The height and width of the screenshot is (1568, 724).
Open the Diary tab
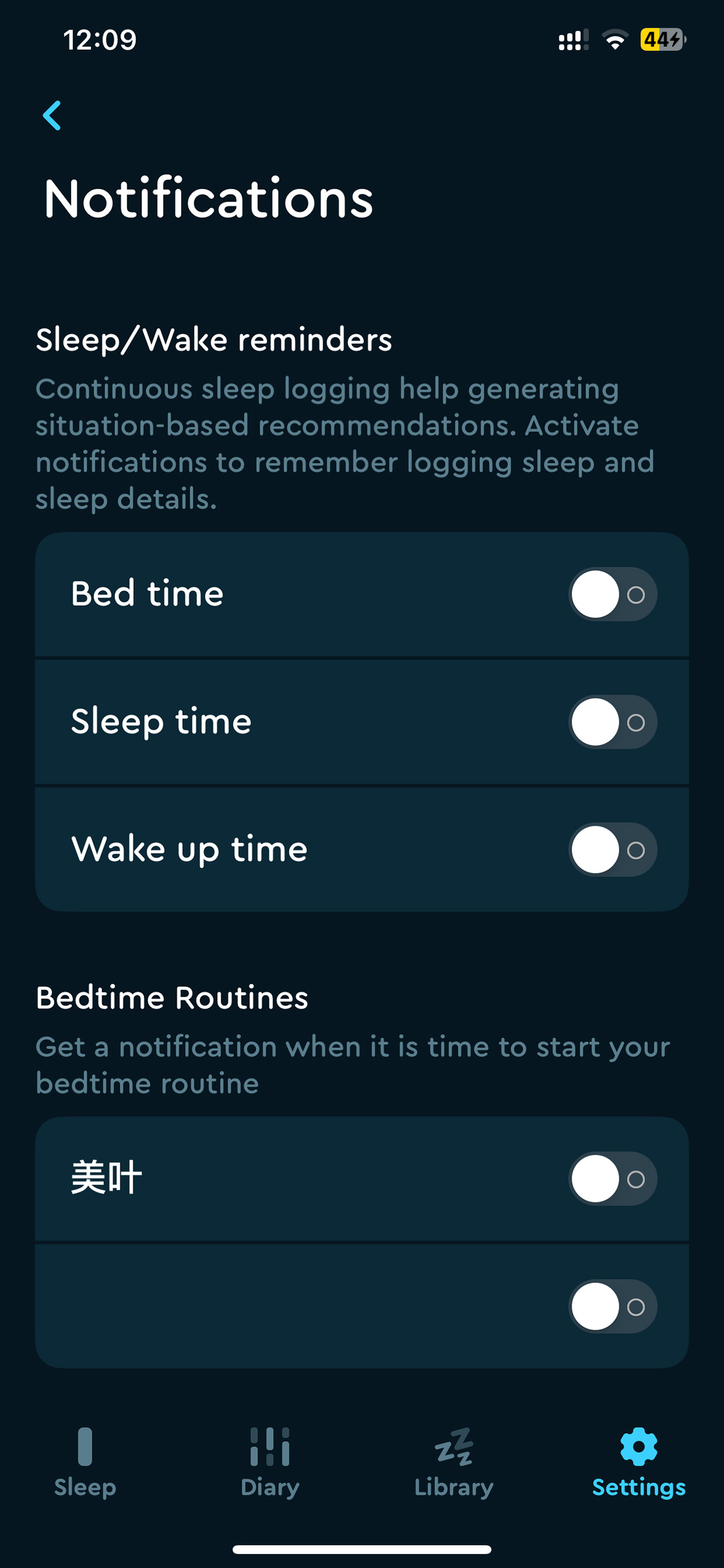pyautogui.click(x=270, y=1463)
